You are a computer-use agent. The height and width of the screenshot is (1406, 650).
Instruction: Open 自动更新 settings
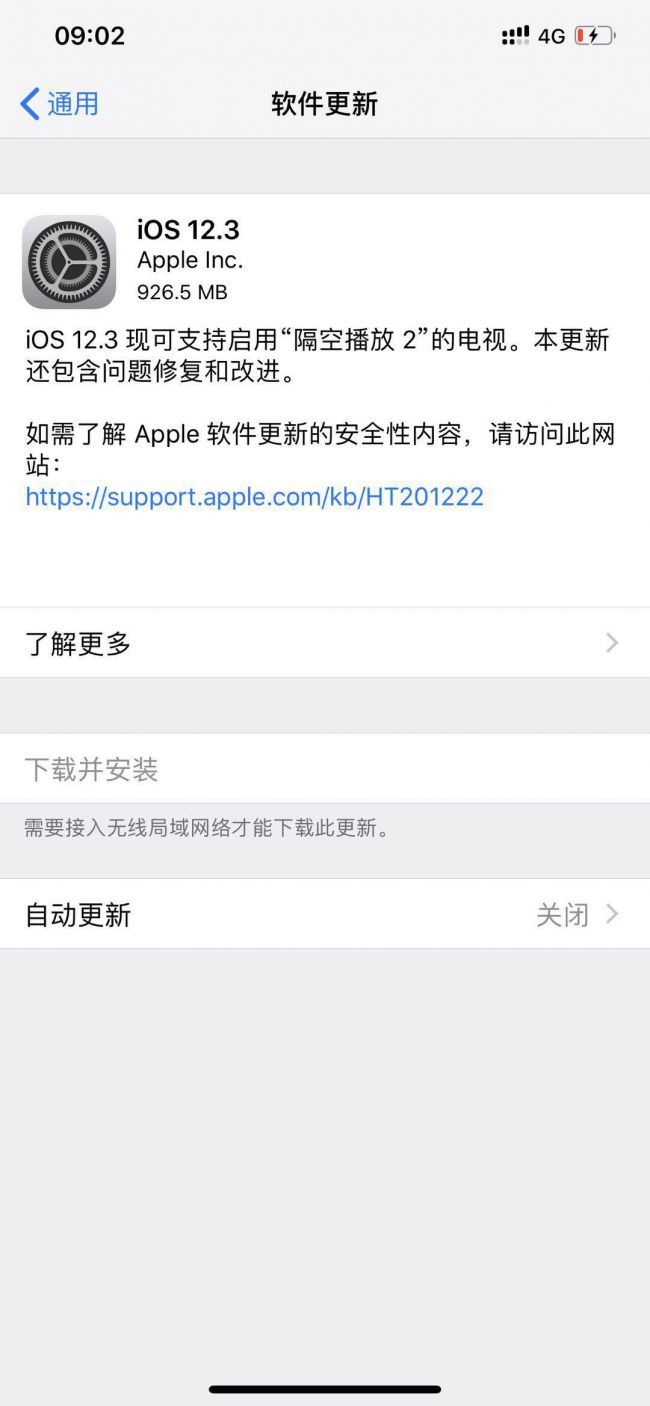[324, 914]
